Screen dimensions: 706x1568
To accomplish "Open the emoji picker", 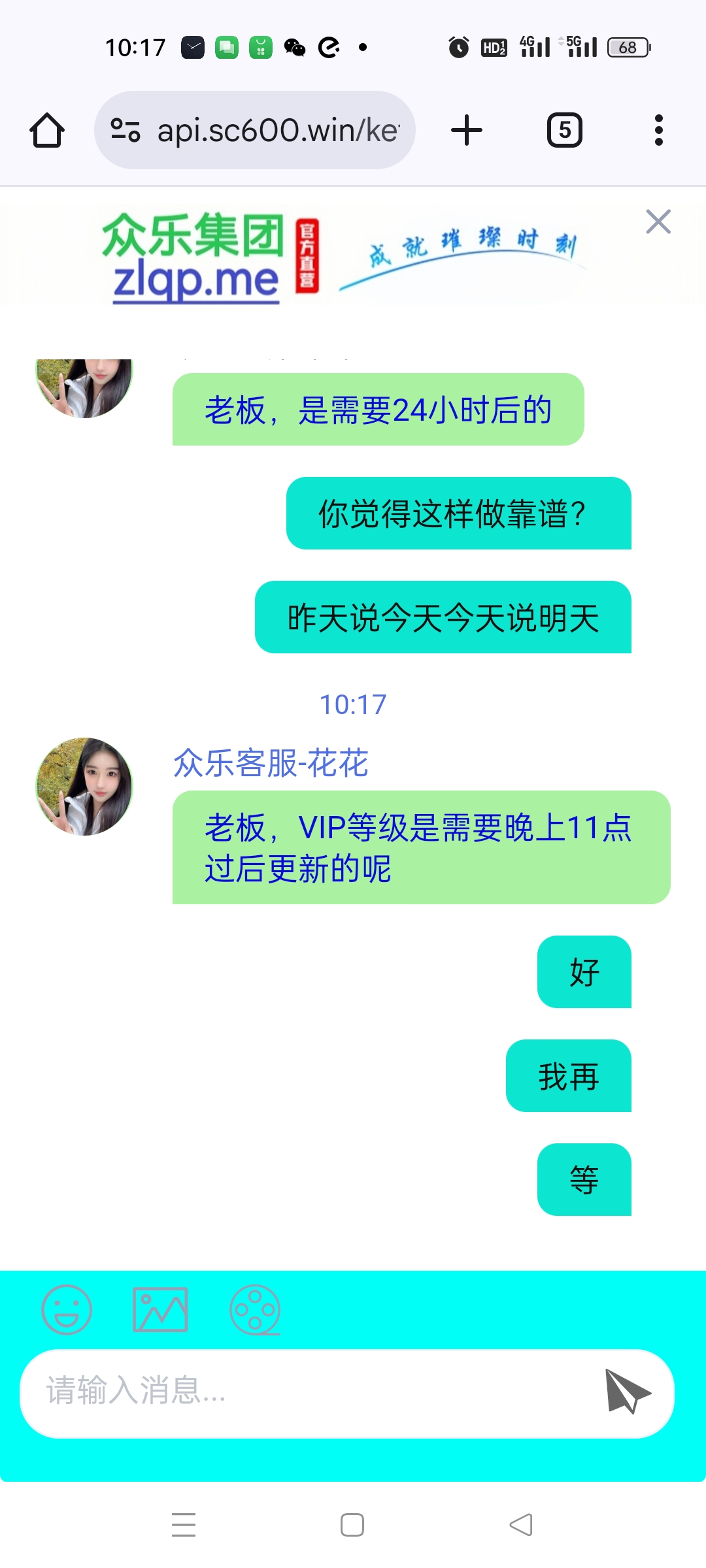I will click(x=67, y=1309).
